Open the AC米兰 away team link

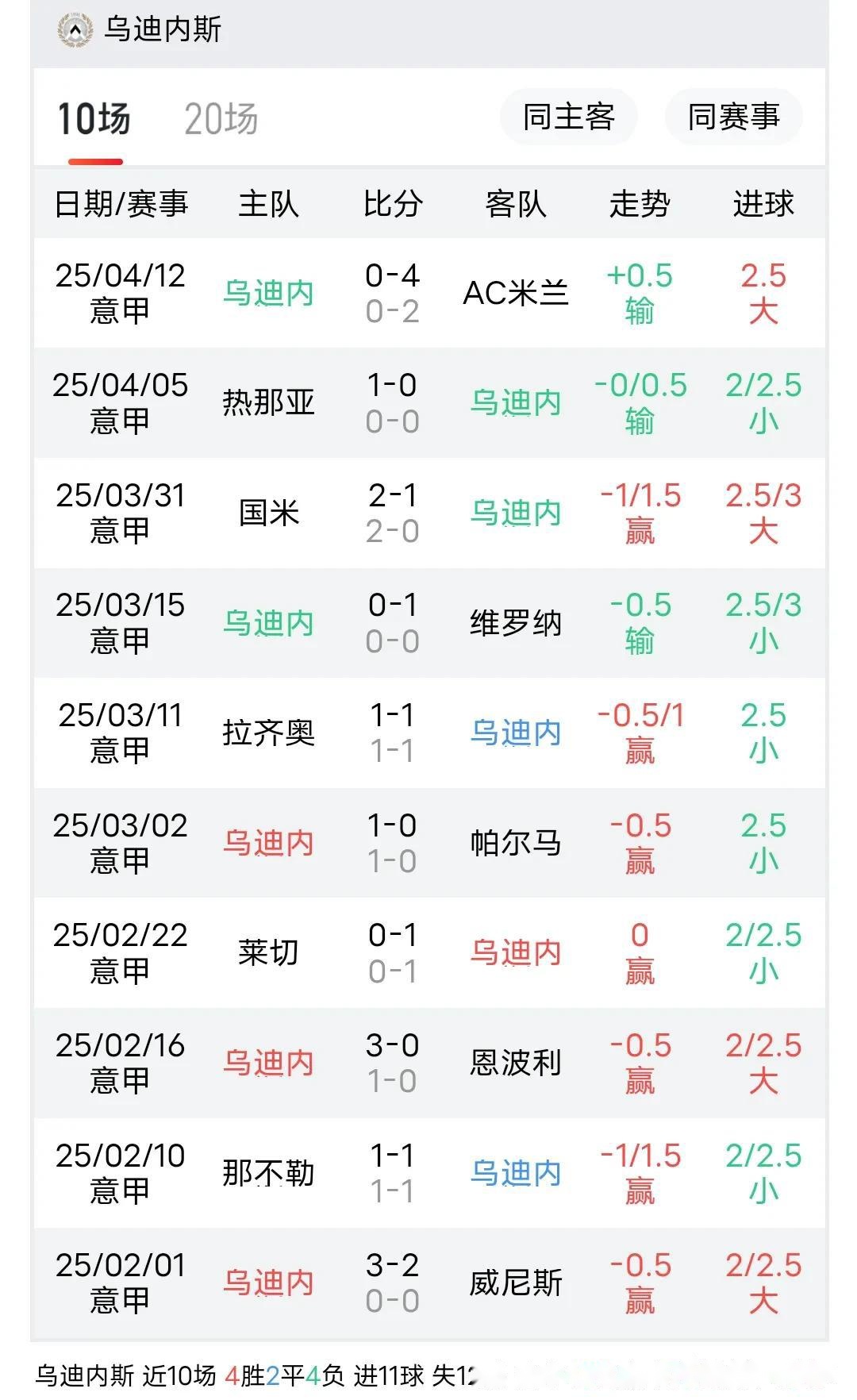pyautogui.click(x=515, y=292)
